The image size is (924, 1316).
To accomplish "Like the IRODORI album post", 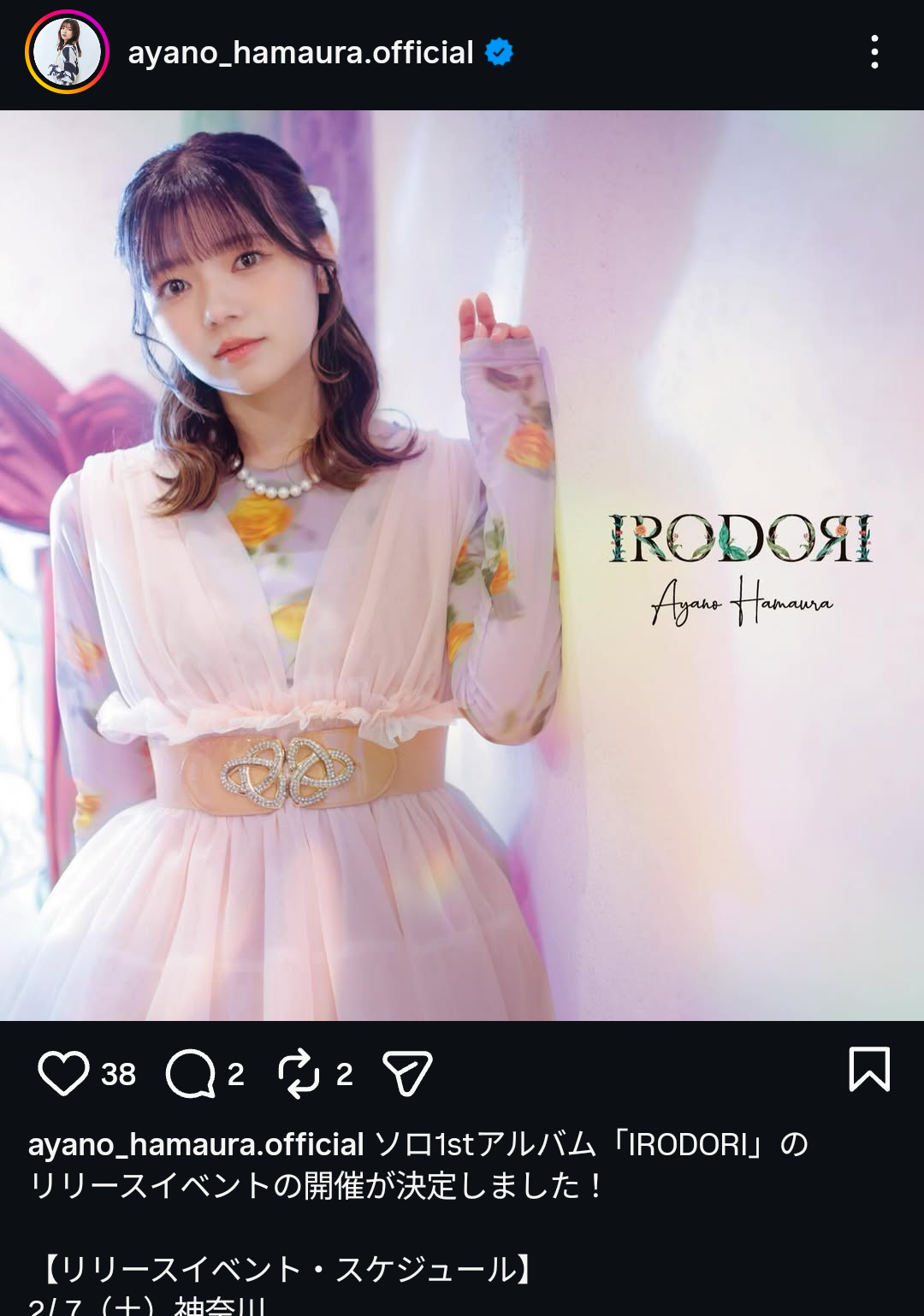I will point(63,1072).
